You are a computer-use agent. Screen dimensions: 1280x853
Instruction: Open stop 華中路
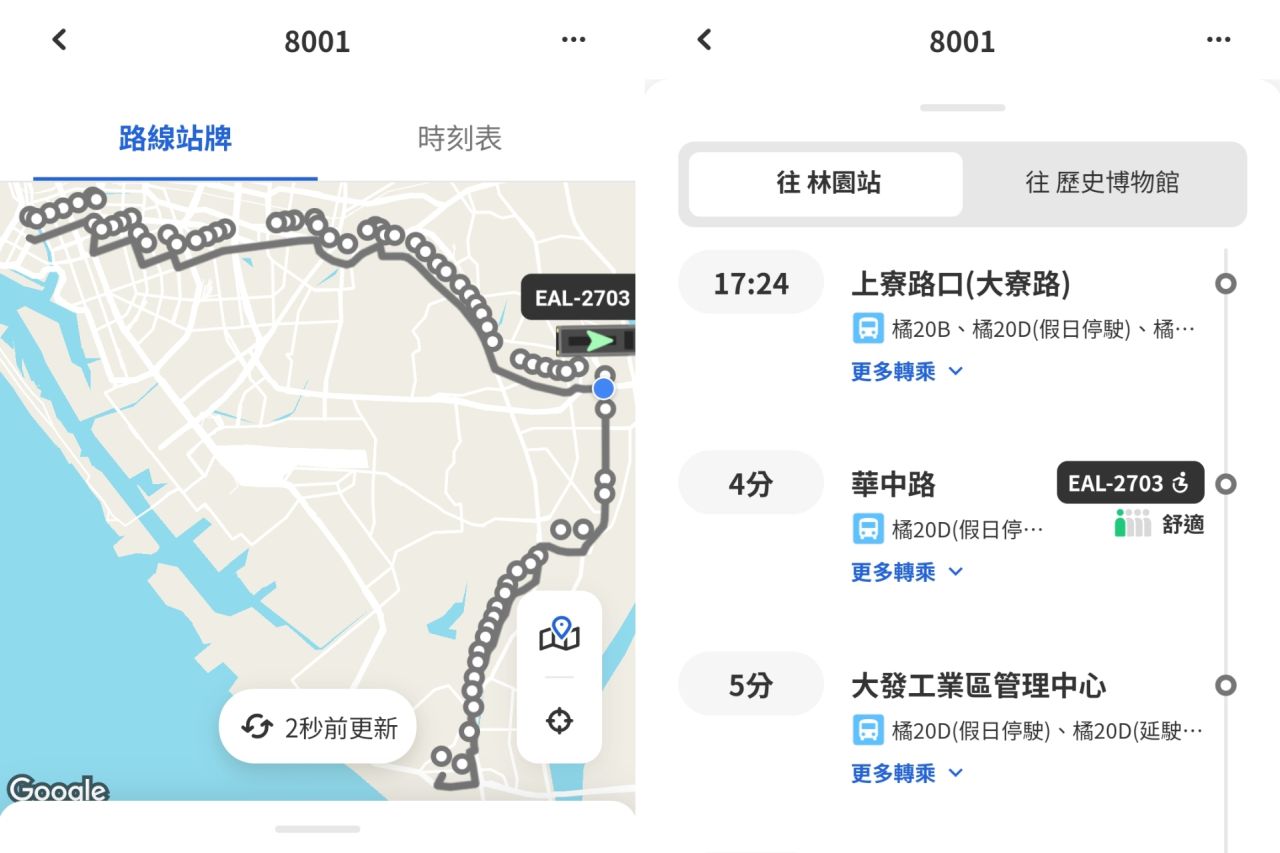893,485
